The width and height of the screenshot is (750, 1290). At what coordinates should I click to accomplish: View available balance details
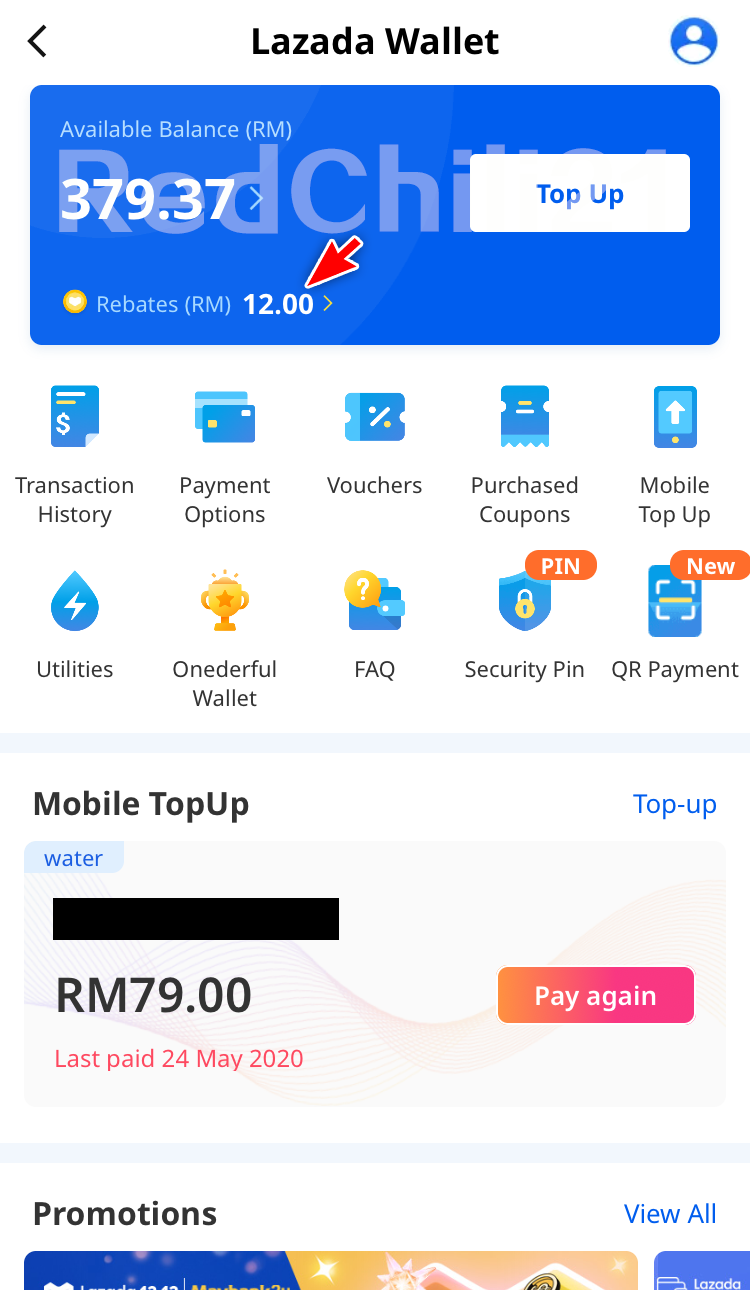coord(256,198)
